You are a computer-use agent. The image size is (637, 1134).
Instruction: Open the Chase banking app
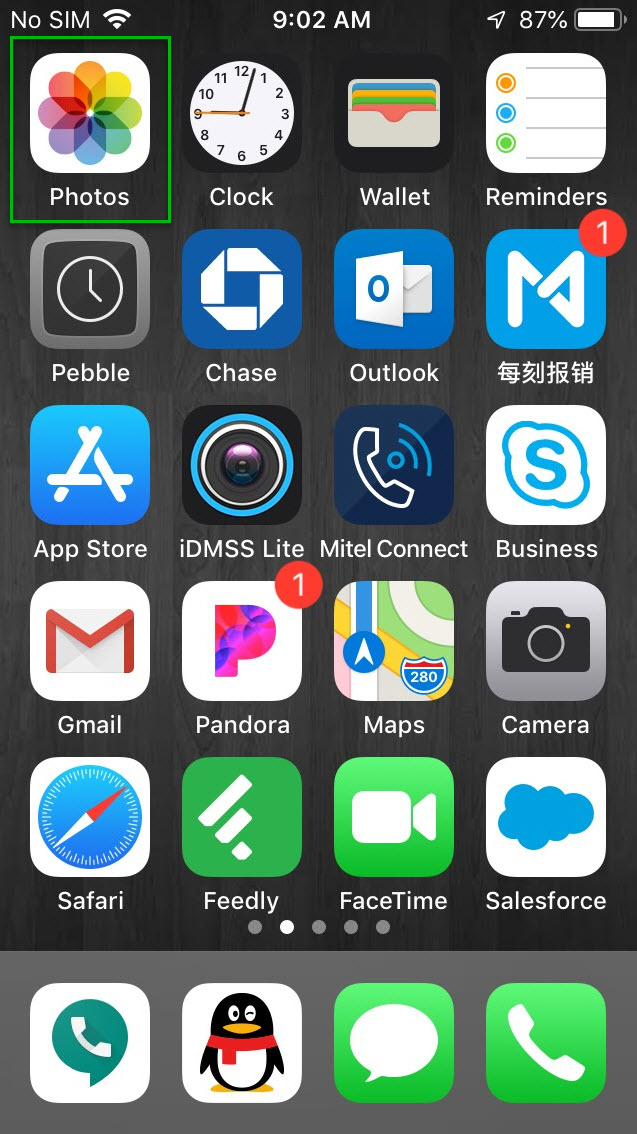[242, 289]
